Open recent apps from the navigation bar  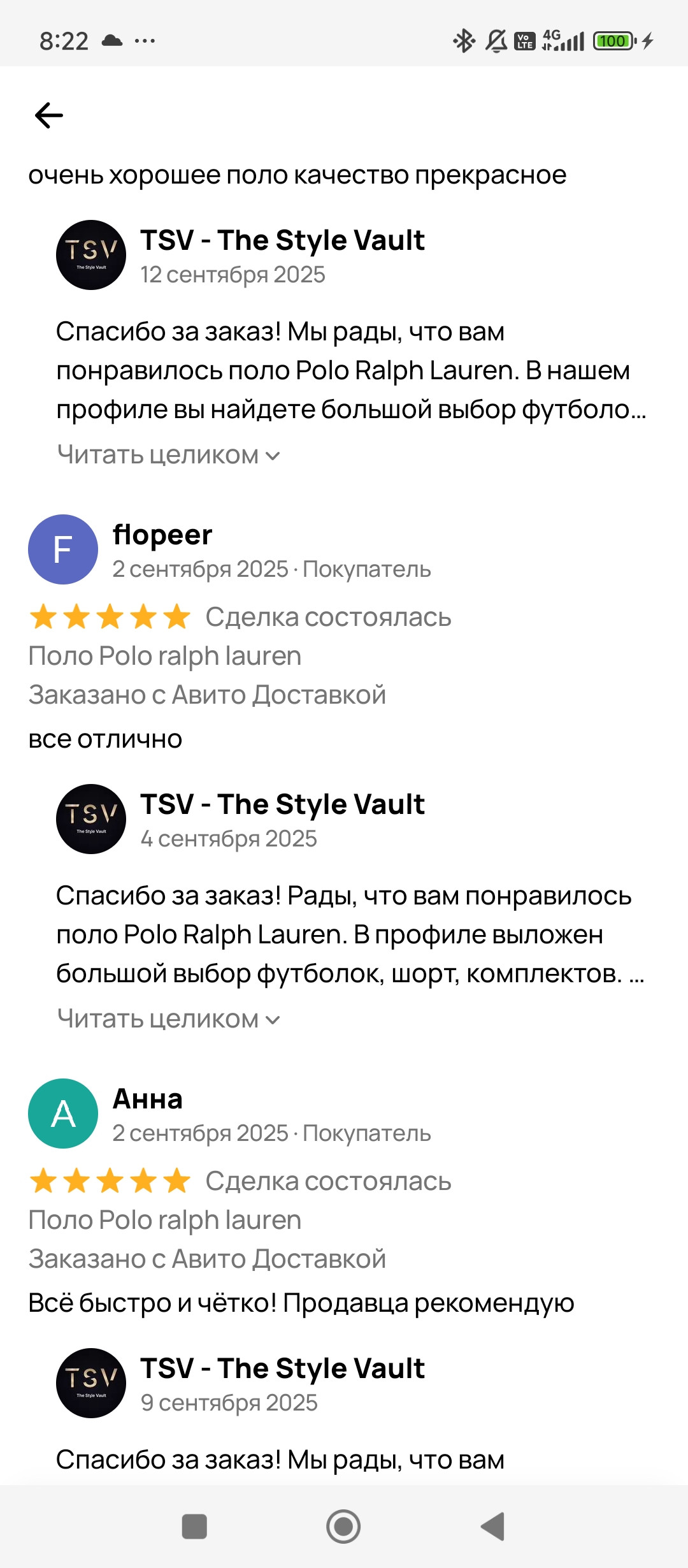[194, 1527]
